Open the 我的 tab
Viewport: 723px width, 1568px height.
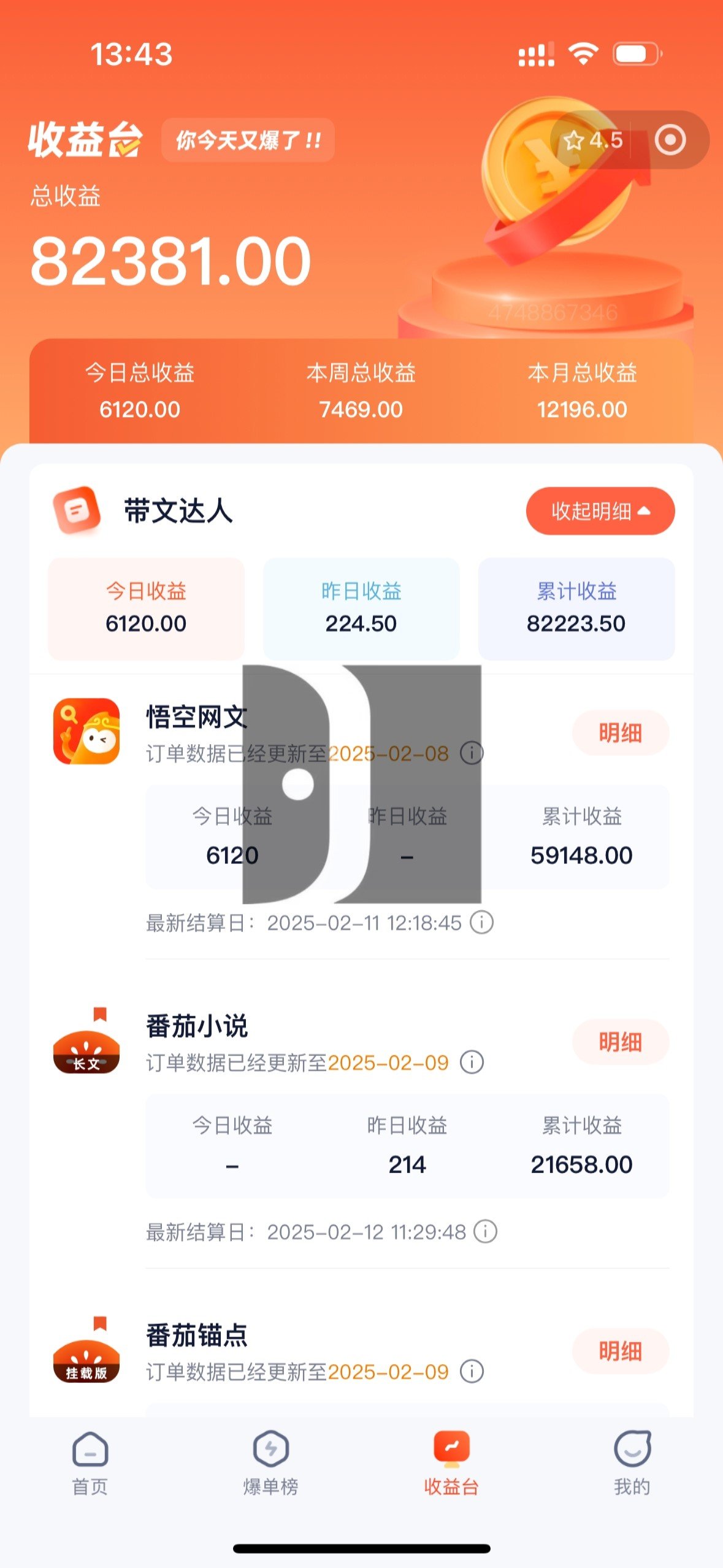pyautogui.click(x=632, y=1462)
